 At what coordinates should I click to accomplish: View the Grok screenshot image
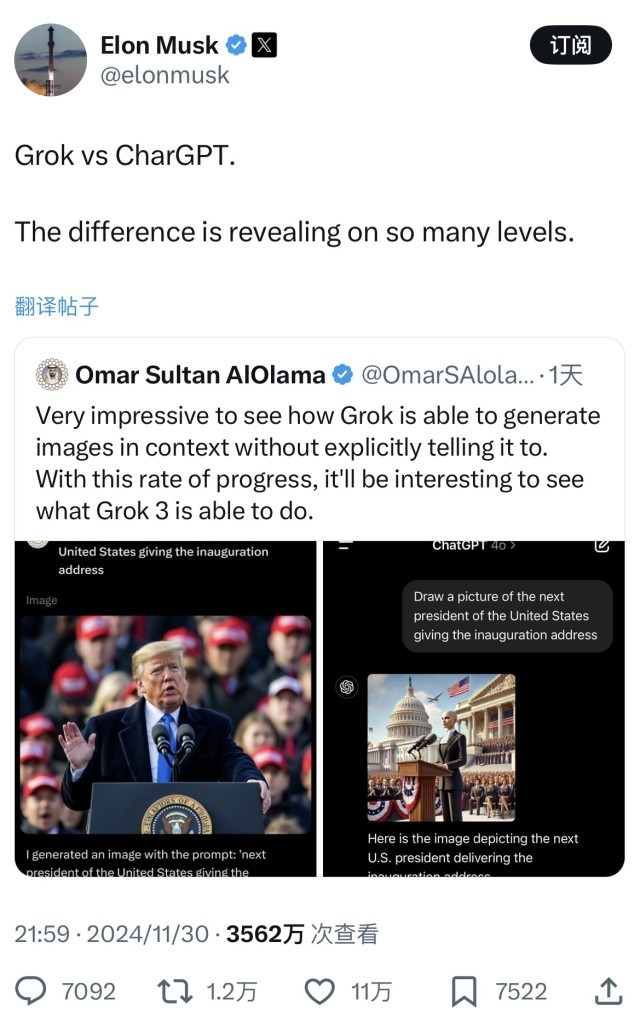pos(166,708)
